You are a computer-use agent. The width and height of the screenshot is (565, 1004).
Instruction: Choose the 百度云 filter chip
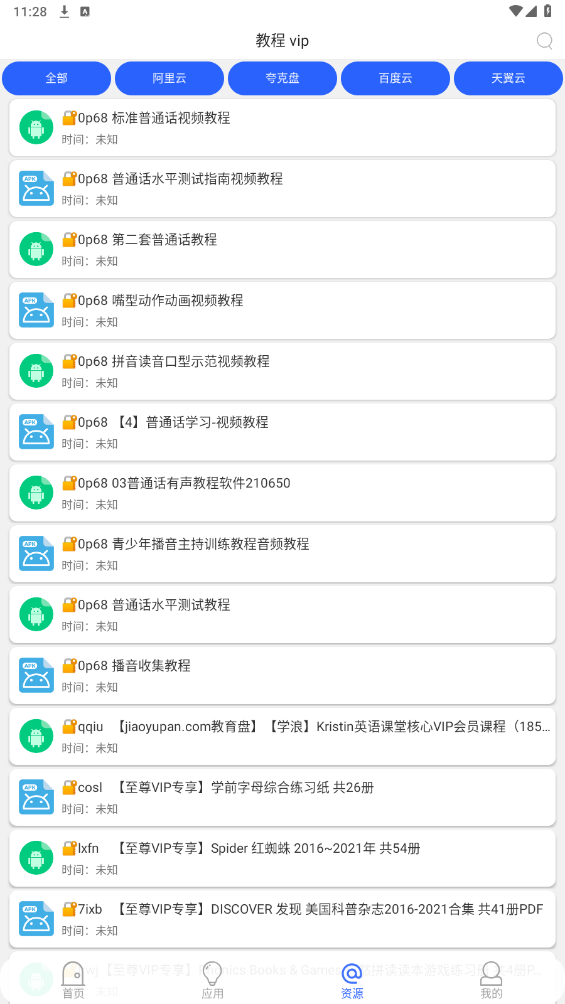pyautogui.click(x=395, y=78)
